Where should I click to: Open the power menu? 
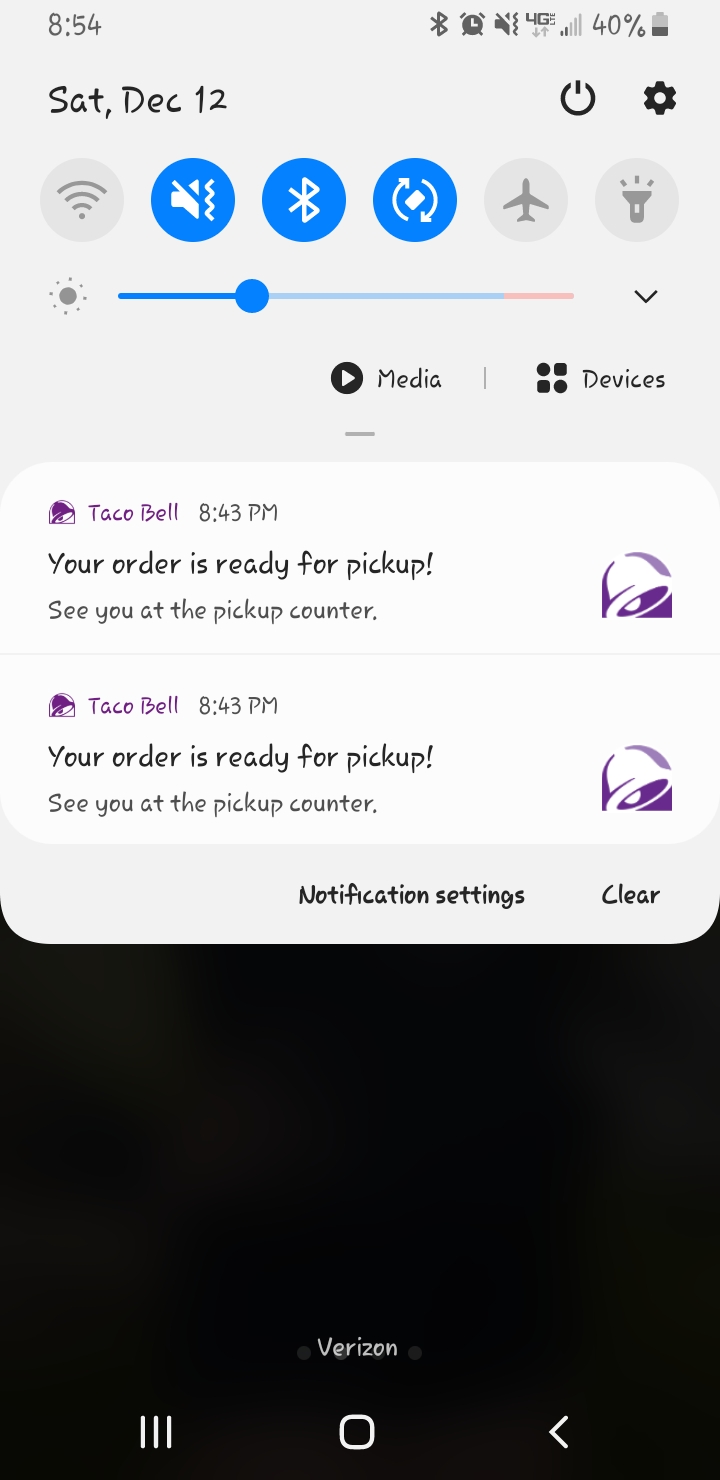click(577, 99)
